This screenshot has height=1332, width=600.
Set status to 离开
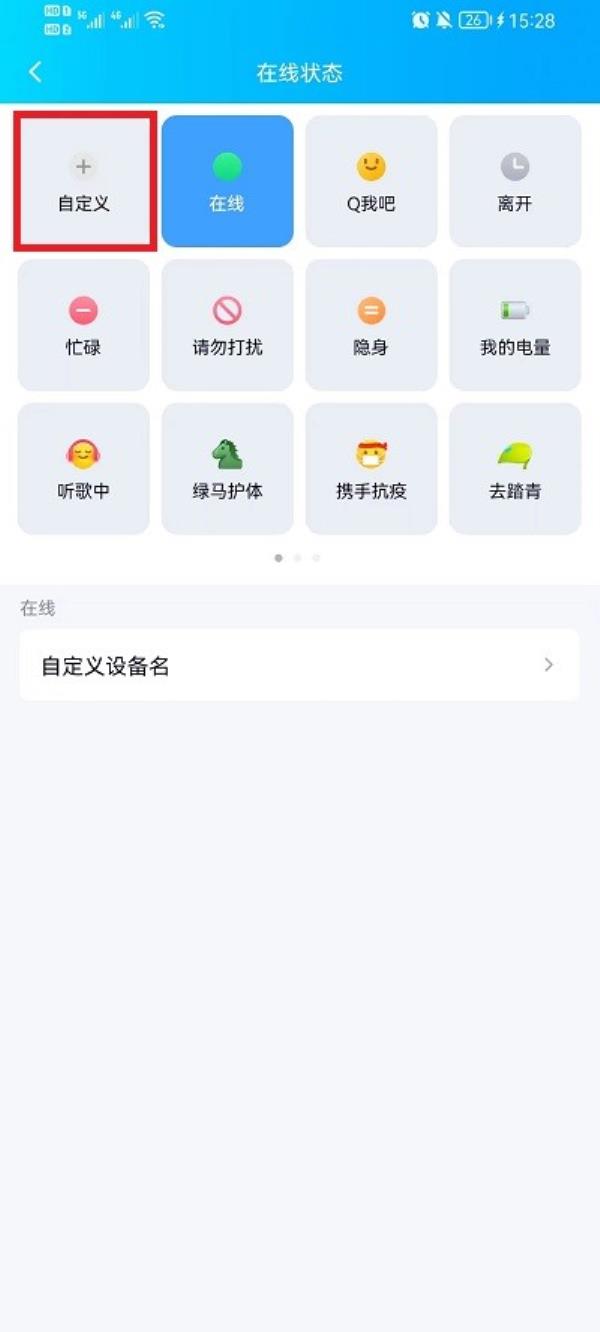pos(515,181)
